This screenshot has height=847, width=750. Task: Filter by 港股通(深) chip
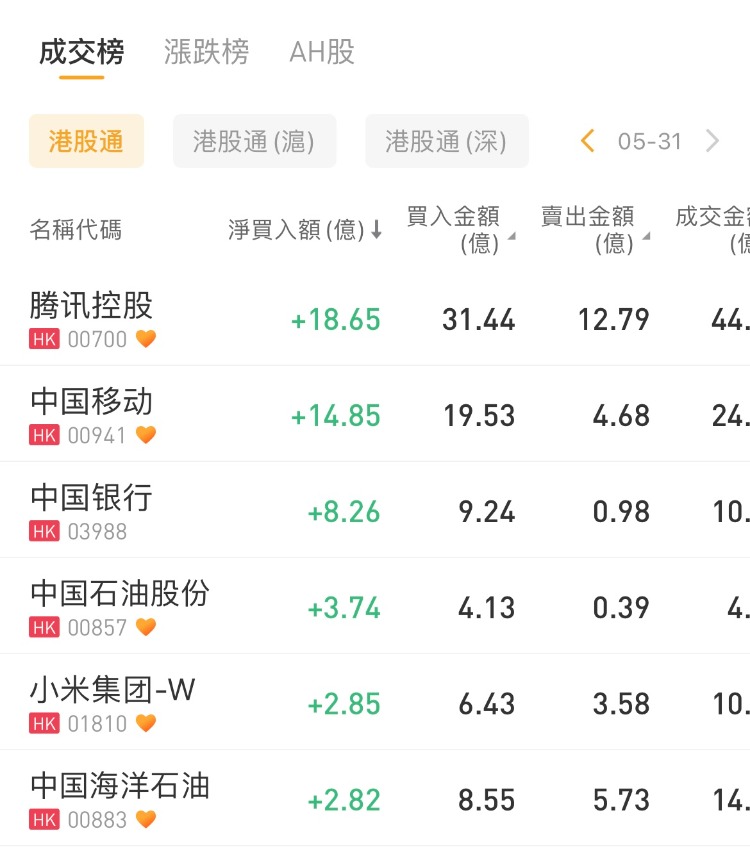tap(446, 141)
